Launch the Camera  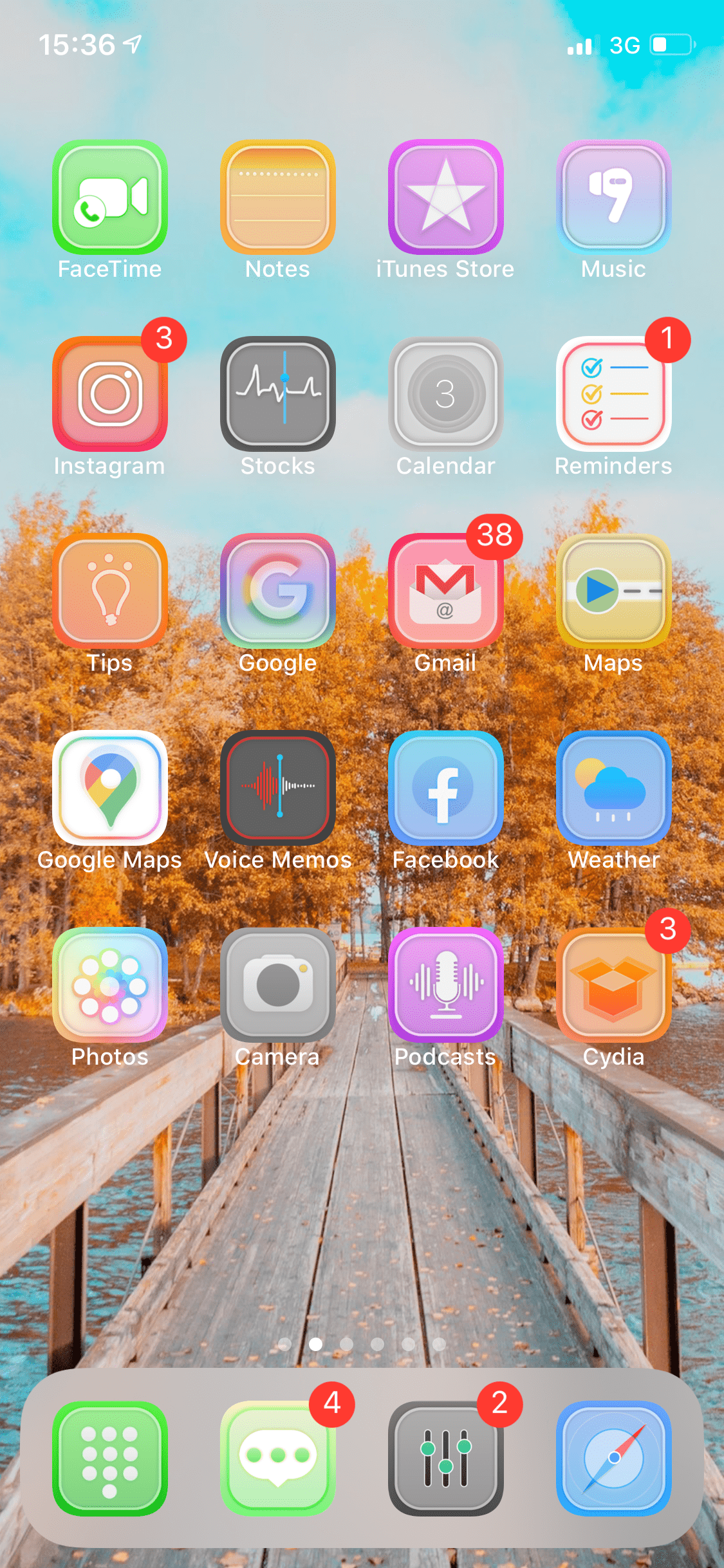coord(278,985)
